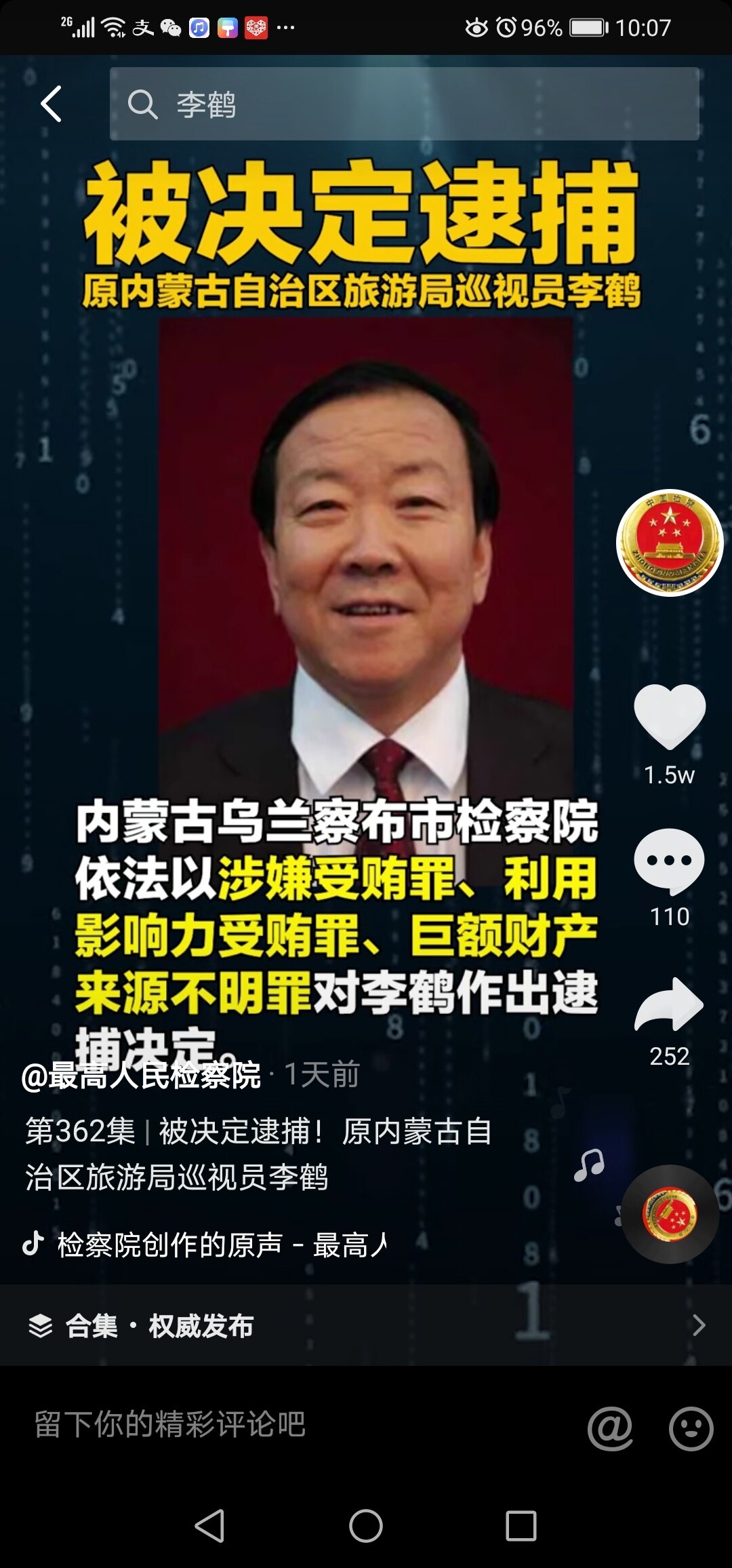Viewport: 732px width, 1568px height.
Task: Like this video with the heart icon
Action: tap(670, 716)
